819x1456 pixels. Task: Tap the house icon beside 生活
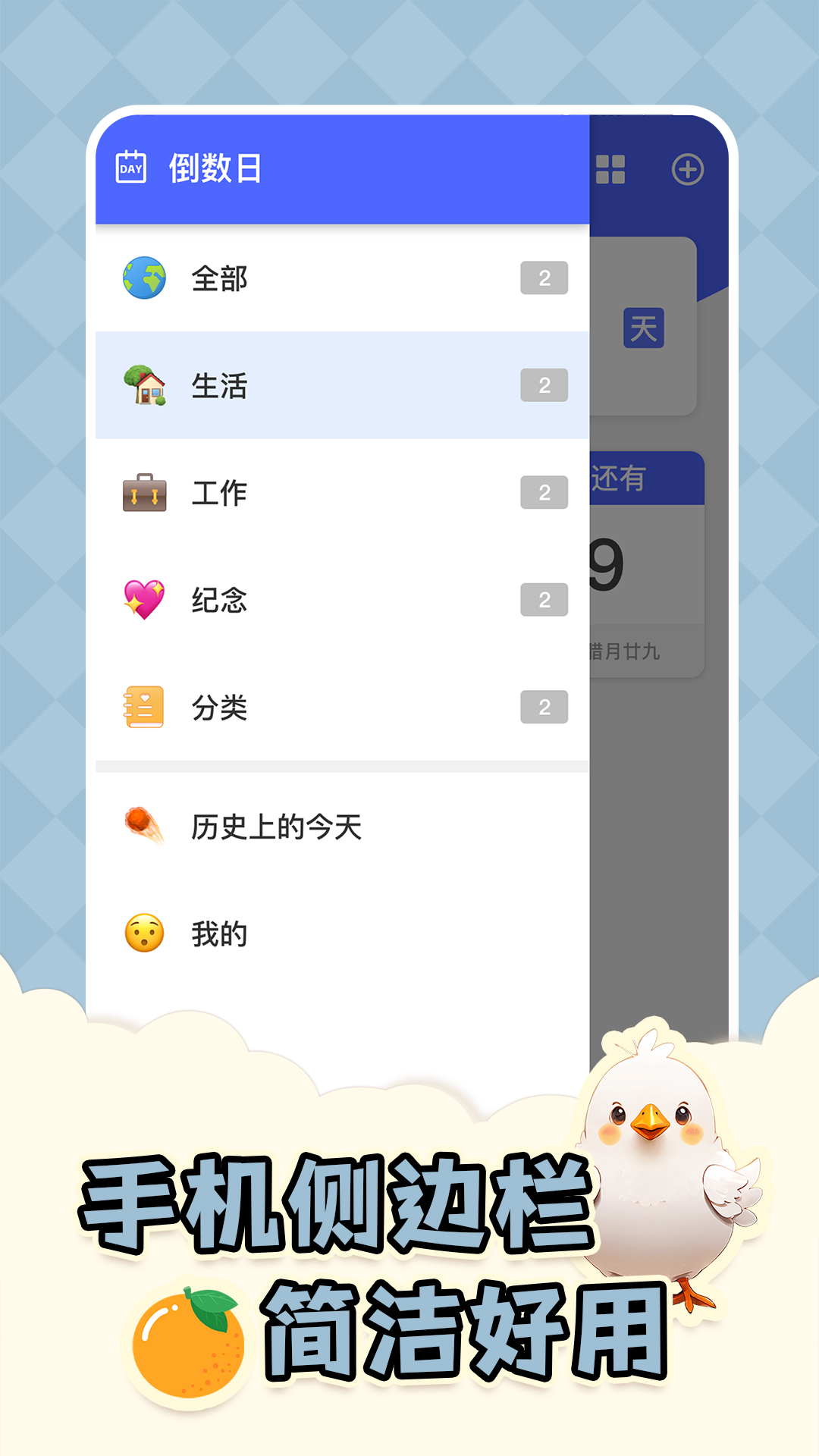[x=145, y=387]
